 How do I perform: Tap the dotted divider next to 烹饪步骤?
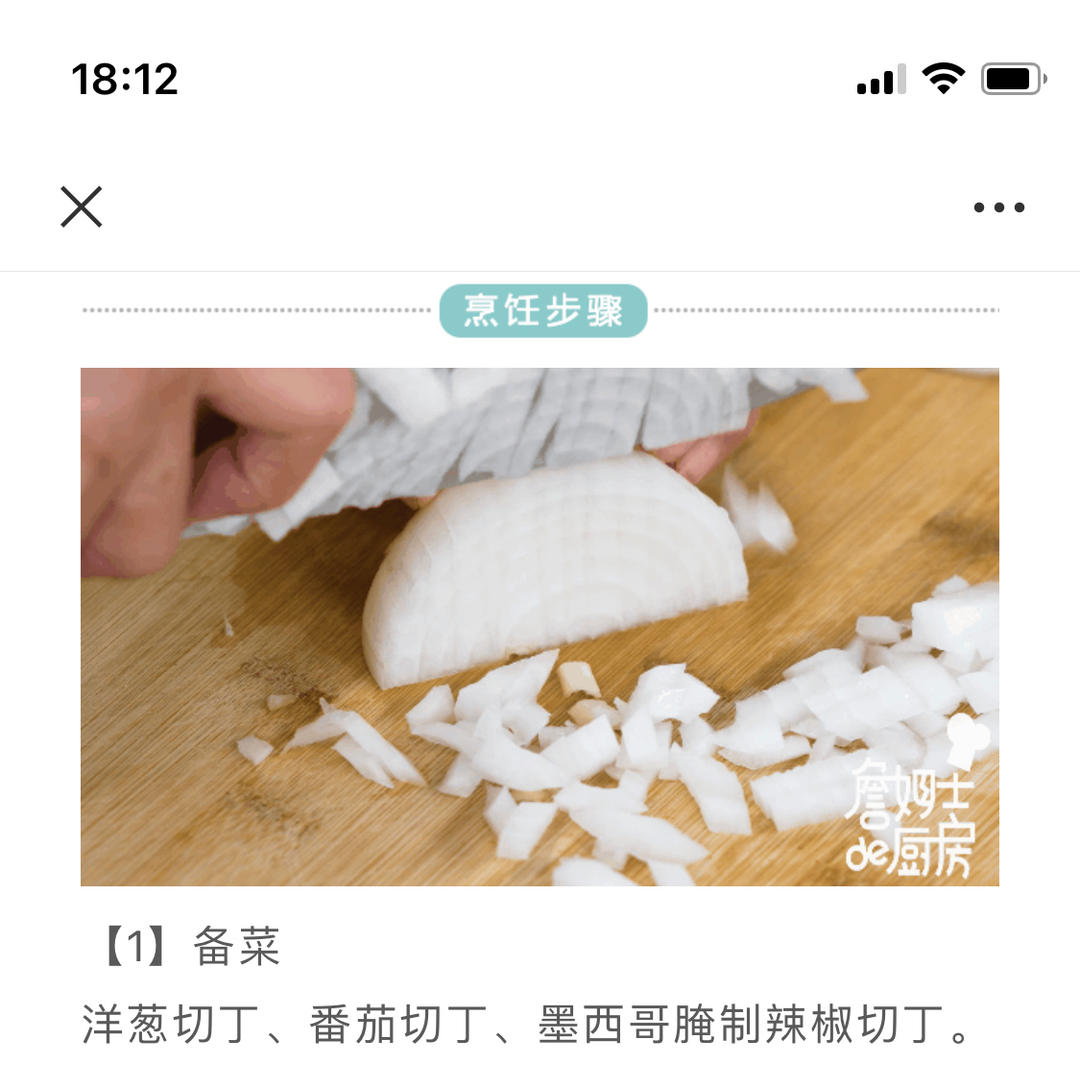(250, 310)
